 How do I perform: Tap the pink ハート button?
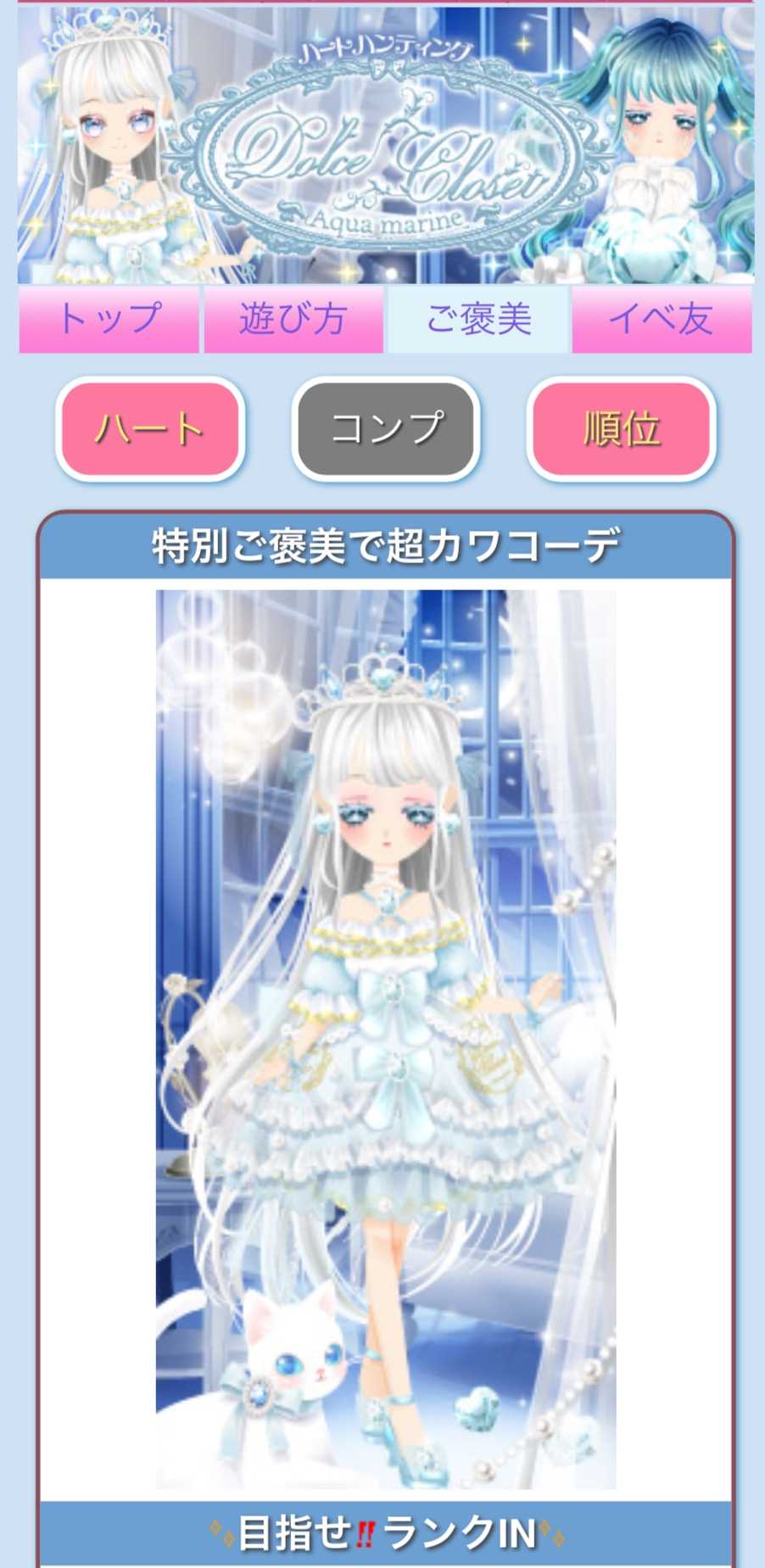150,428
